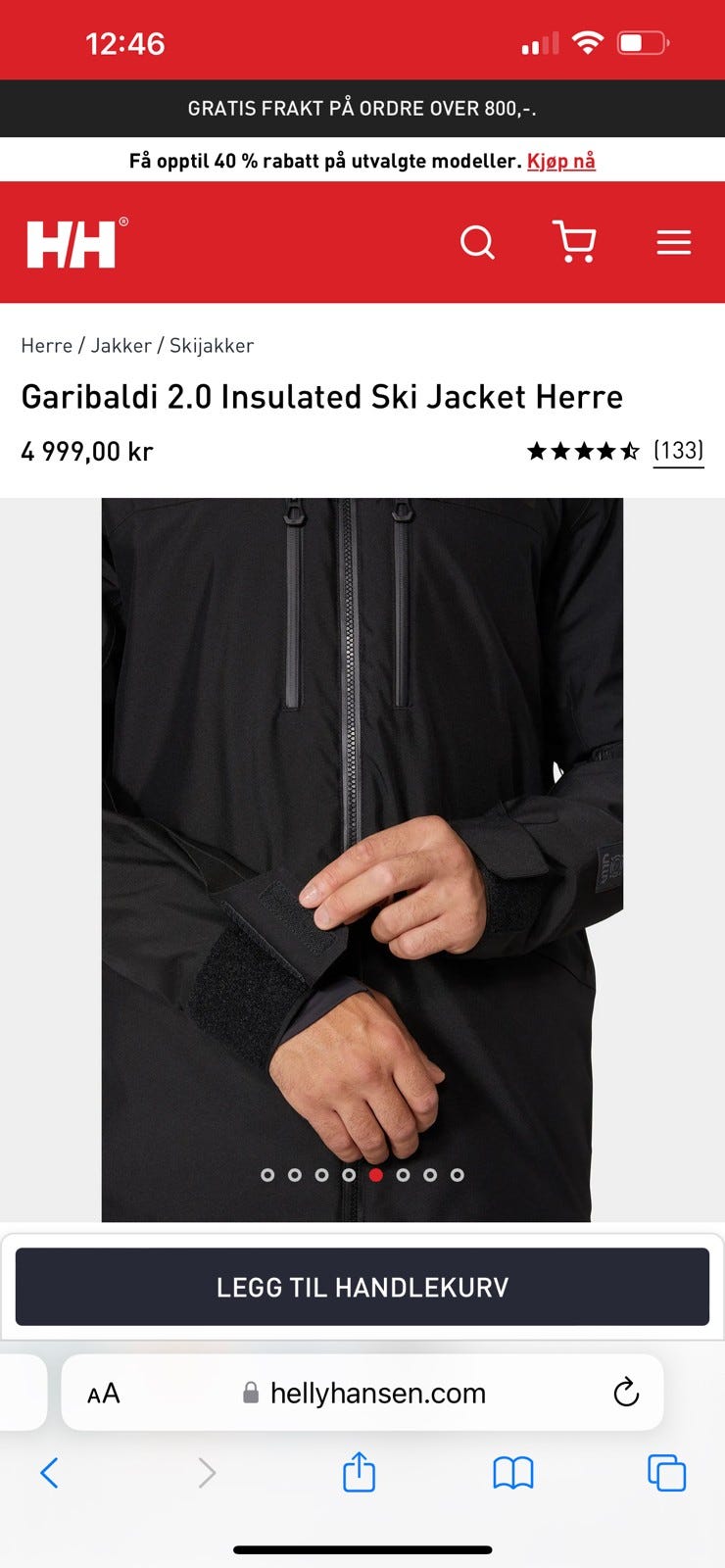The width and height of the screenshot is (725, 1568).
Task: Open the Skijakker breadcrumb category
Action: (x=213, y=345)
